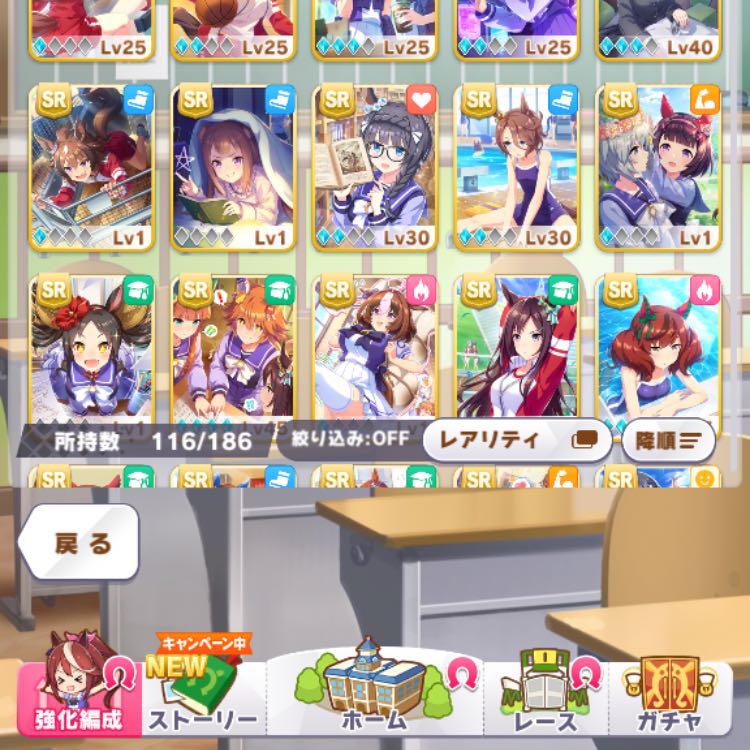Toggle the 降順 sort order
This screenshot has height=750, width=750.
tap(667, 440)
